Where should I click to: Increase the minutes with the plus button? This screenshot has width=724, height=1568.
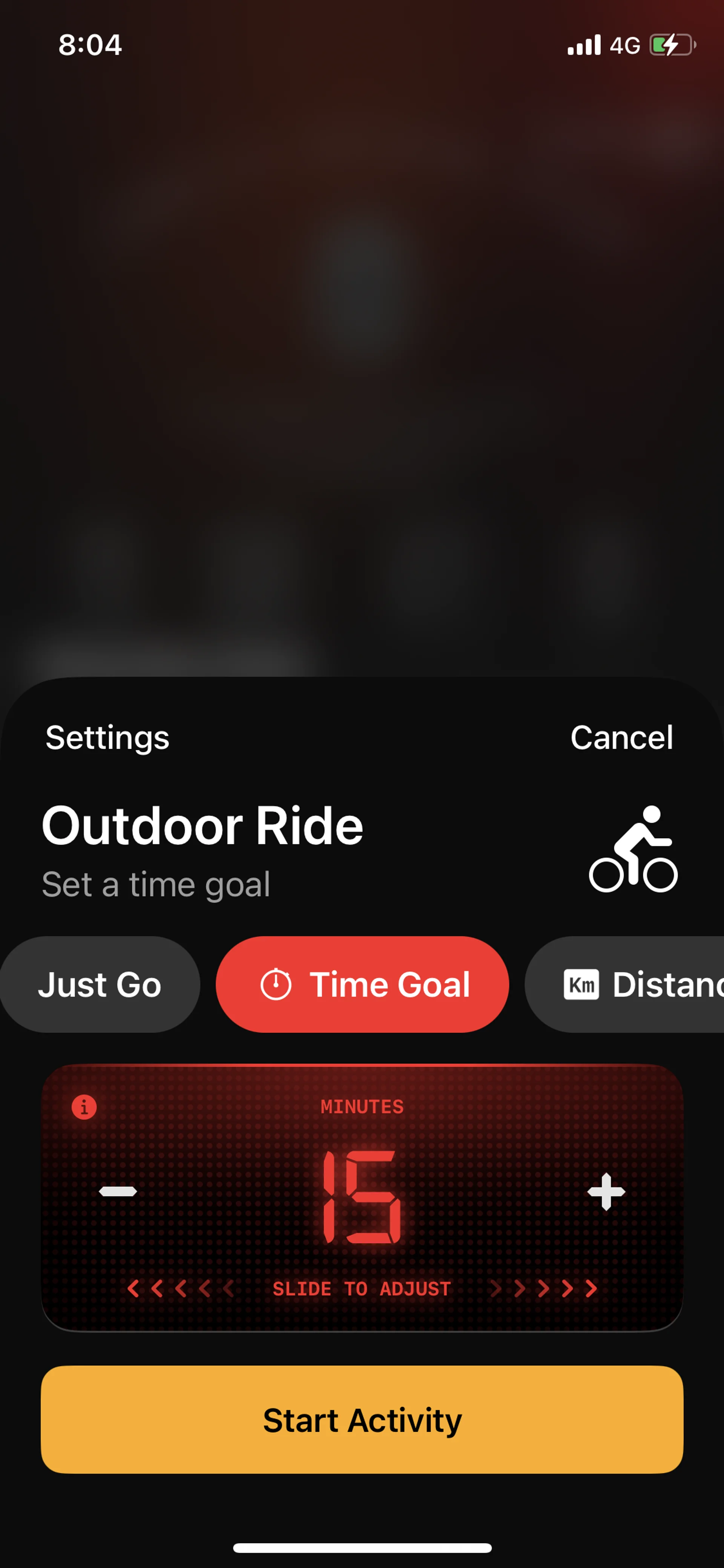(606, 1191)
